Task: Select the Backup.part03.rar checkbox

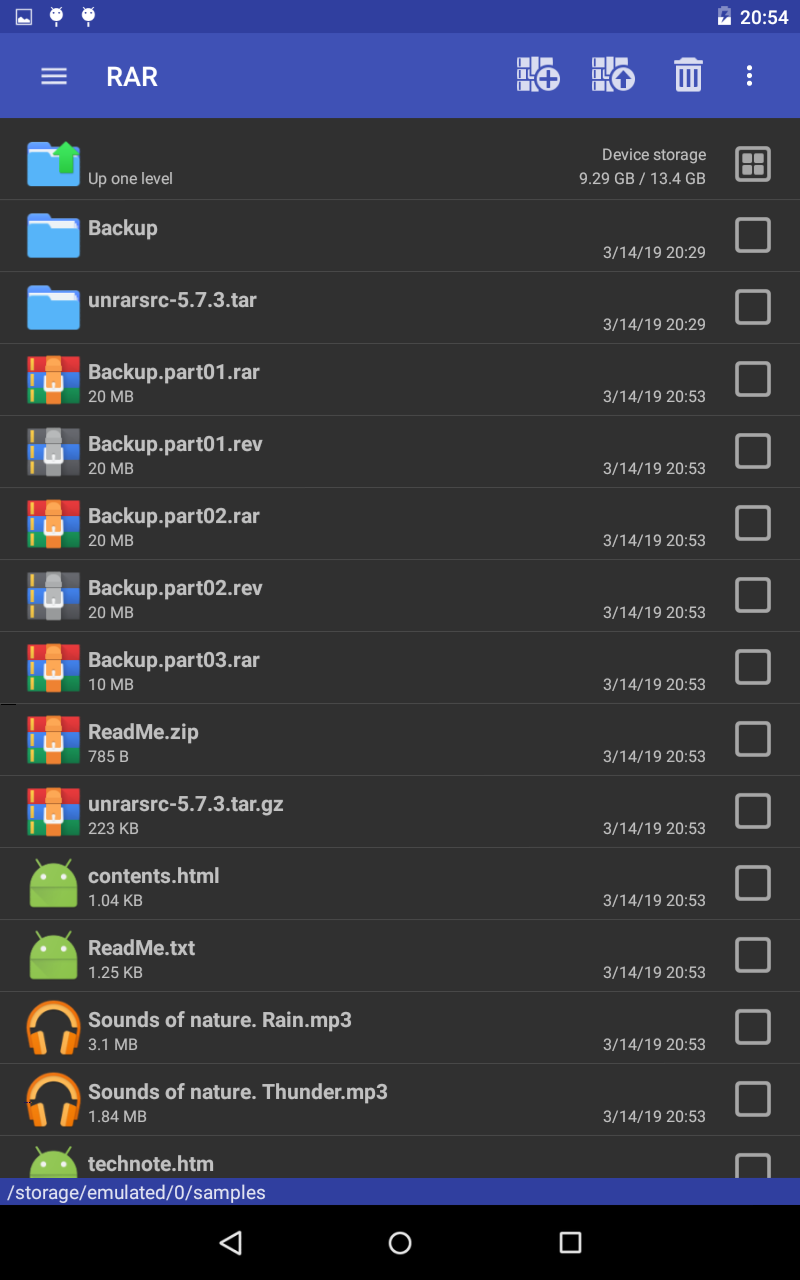Action: coord(753,667)
